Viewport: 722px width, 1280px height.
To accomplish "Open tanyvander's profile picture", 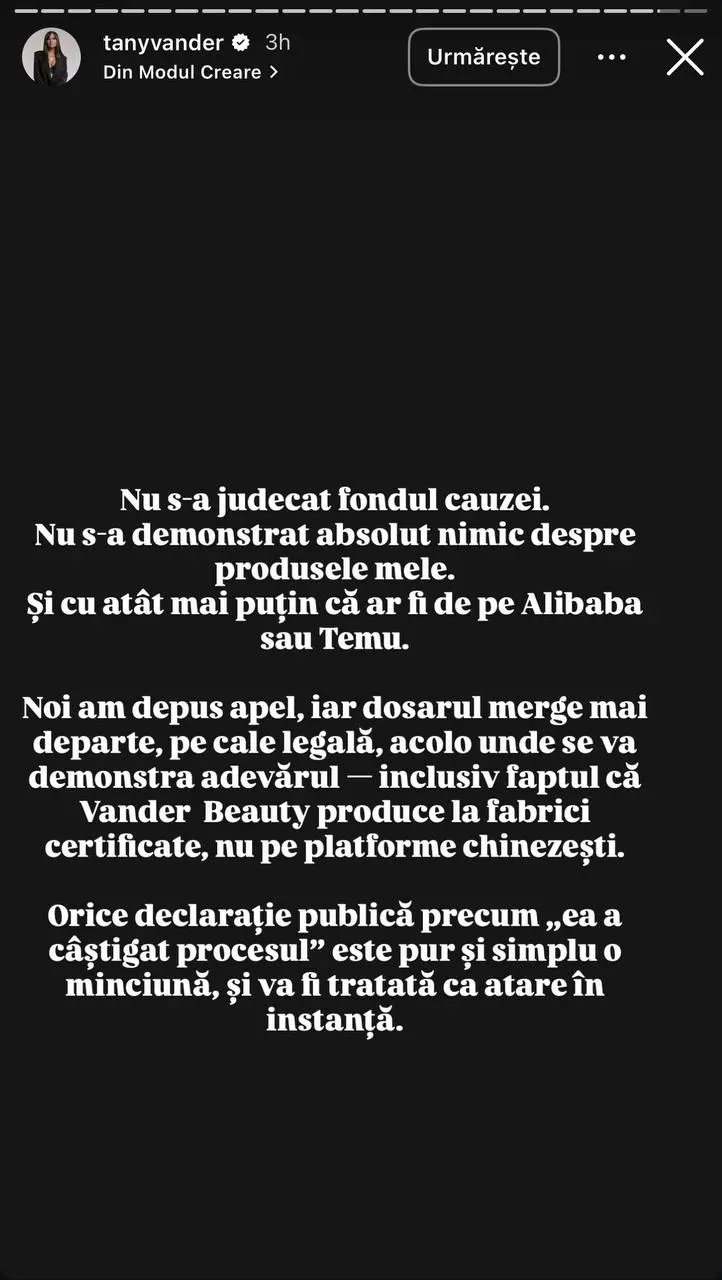I will point(51,57).
